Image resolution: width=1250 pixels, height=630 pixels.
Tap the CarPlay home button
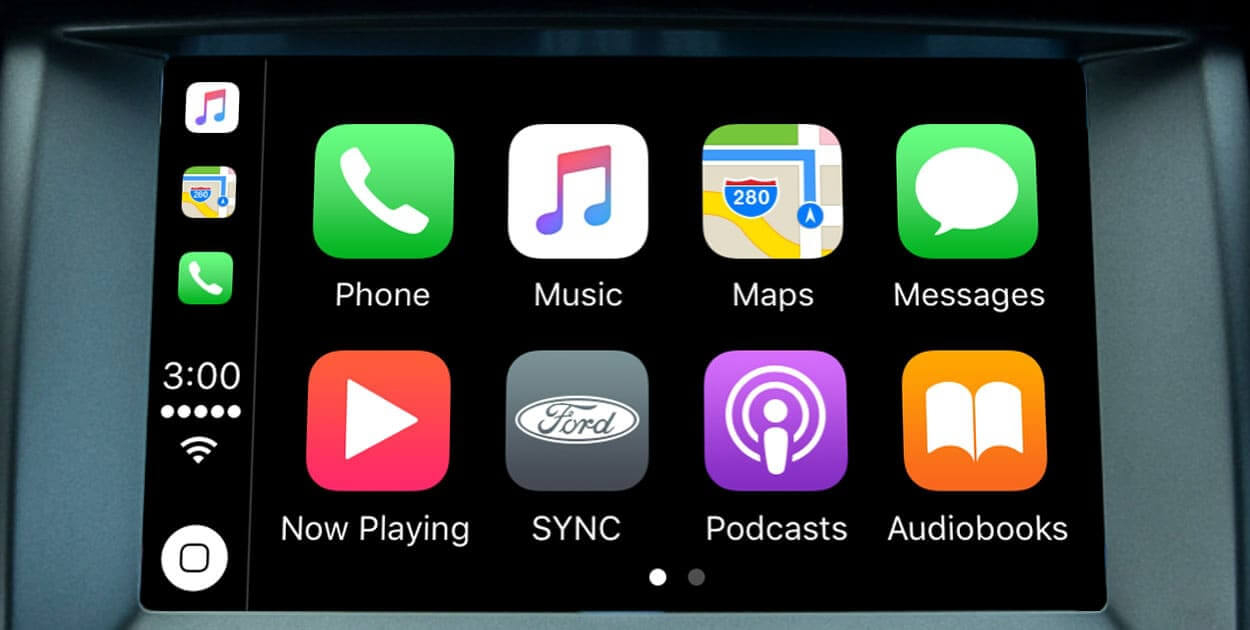(x=194, y=556)
